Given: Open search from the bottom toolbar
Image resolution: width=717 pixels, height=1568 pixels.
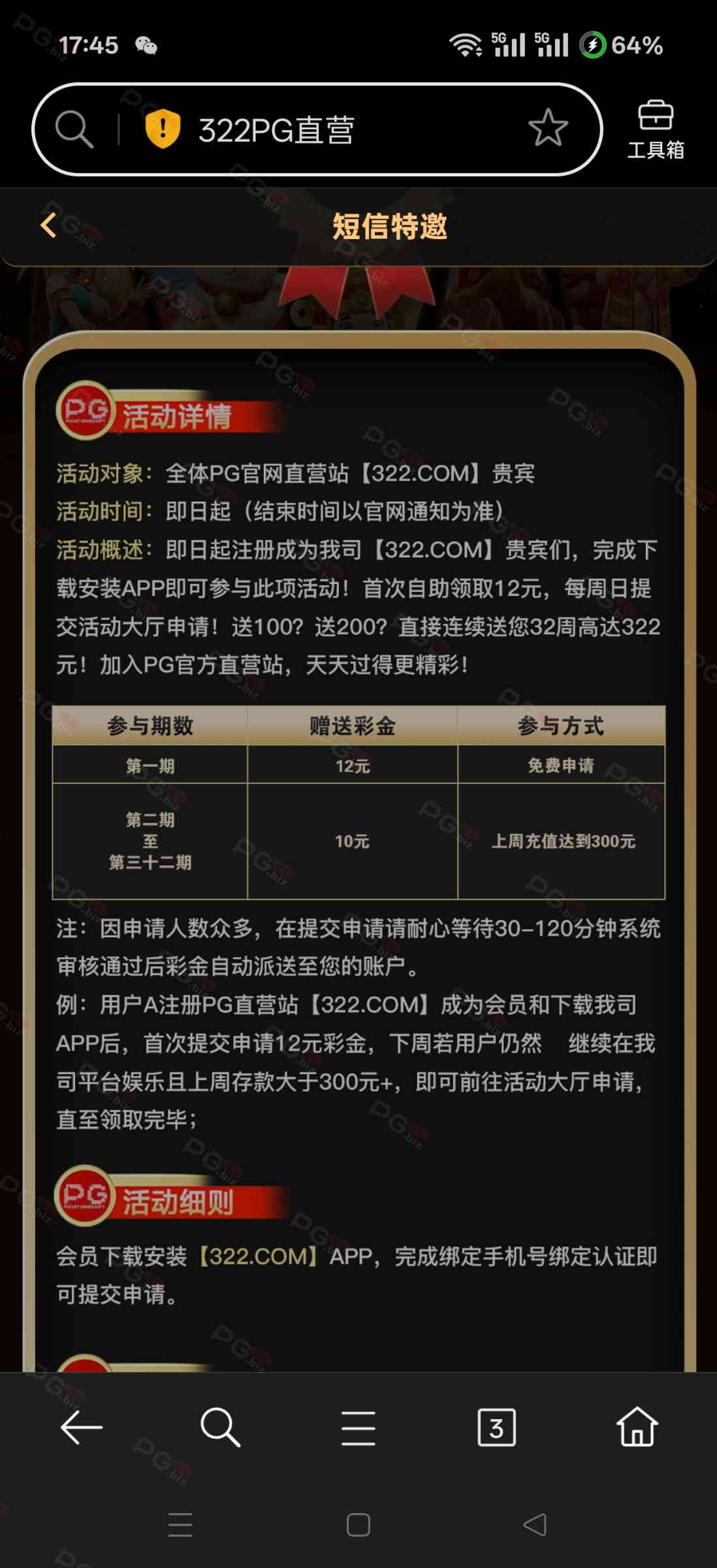Looking at the screenshot, I should tap(220, 1428).
